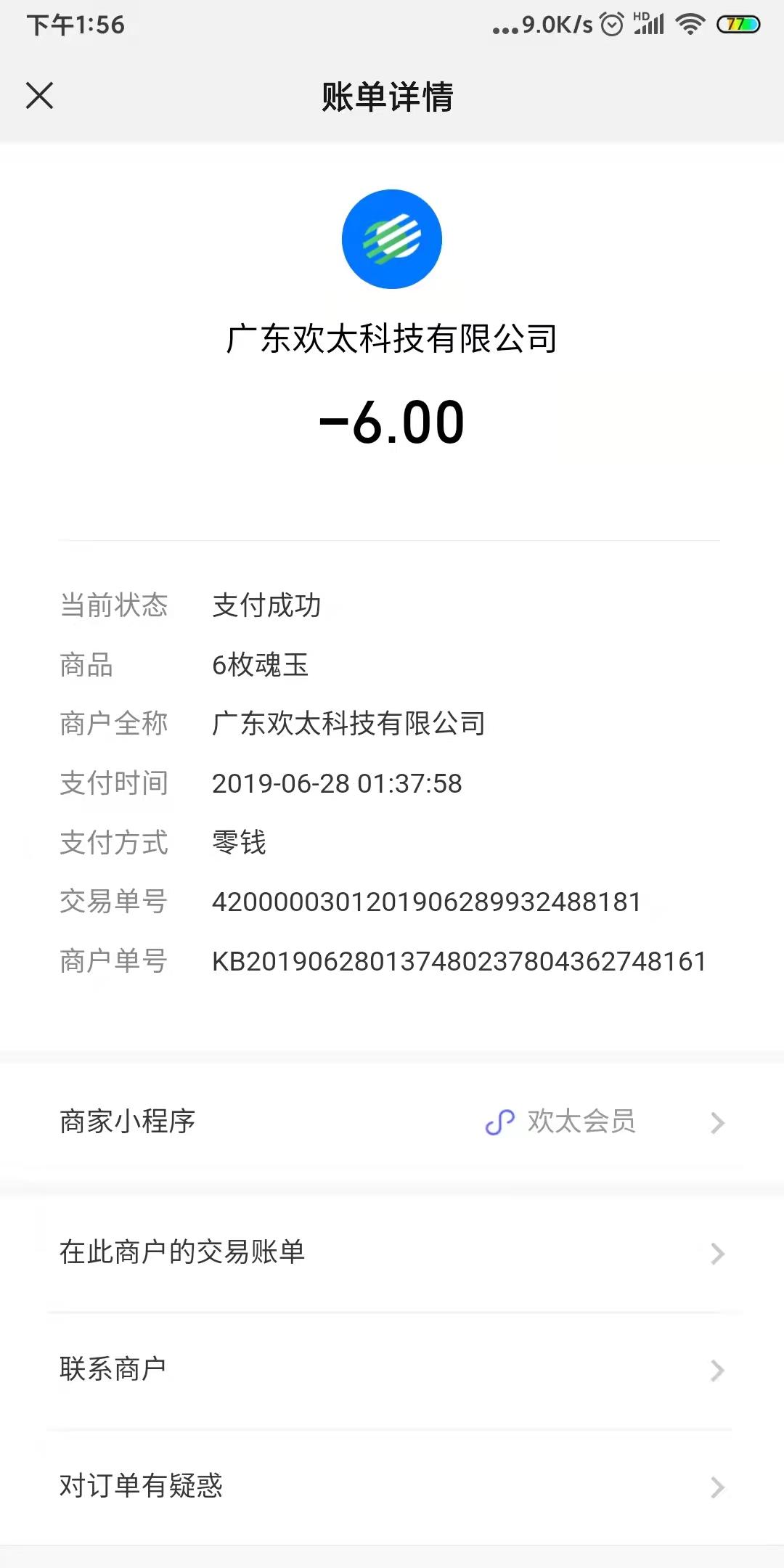
Task: Open 对订单有疑惑 help row
Action: tap(392, 1487)
